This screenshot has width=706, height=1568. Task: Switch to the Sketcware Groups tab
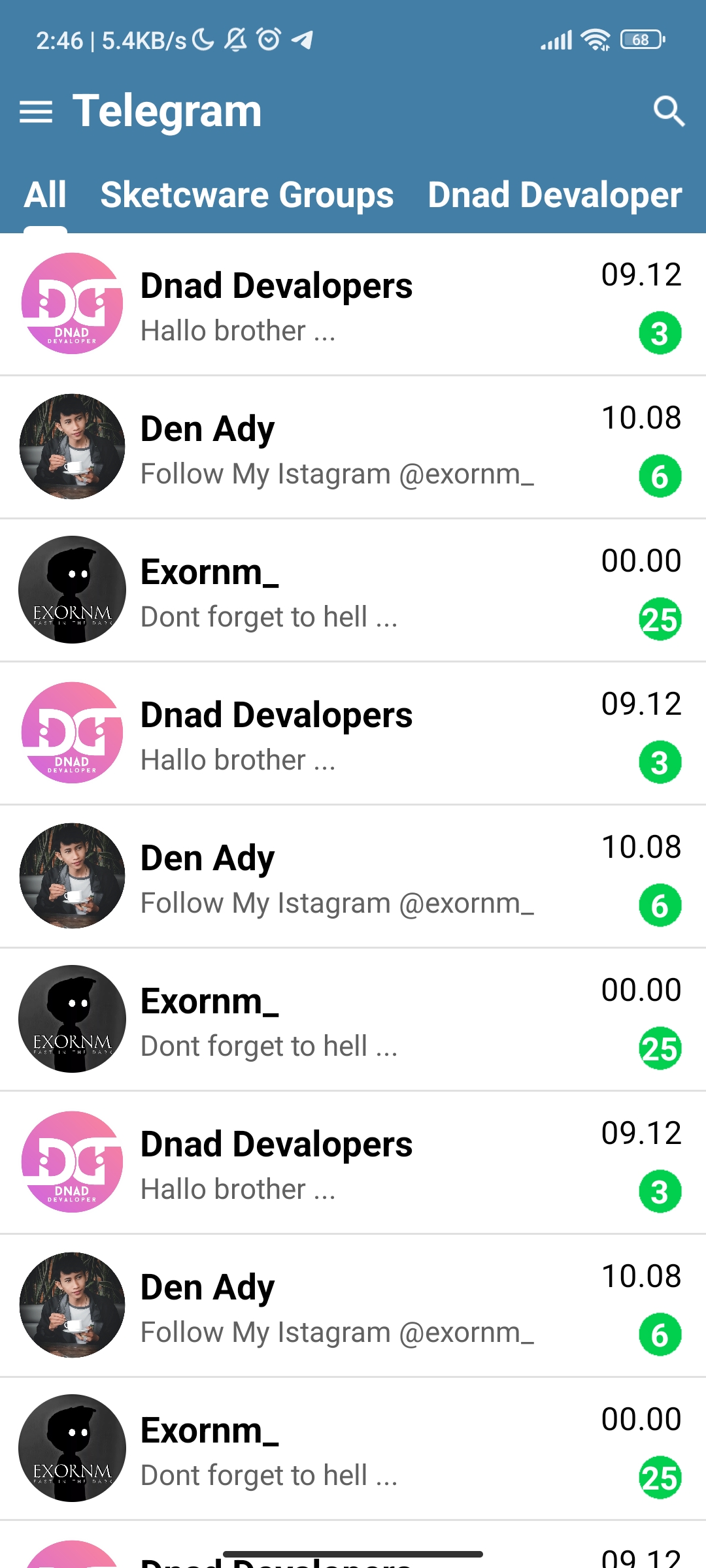tap(247, 195)
